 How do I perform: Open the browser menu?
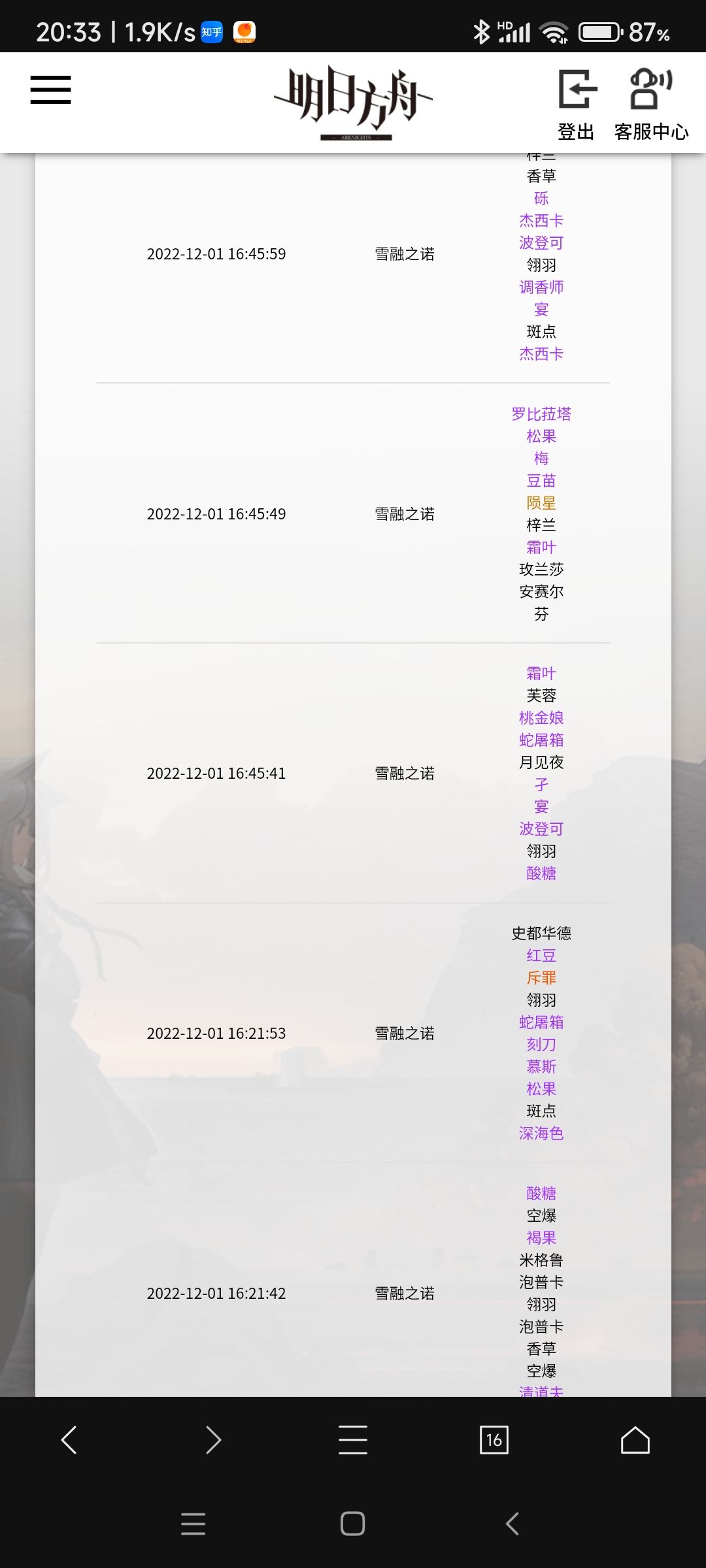[353, 1439]
